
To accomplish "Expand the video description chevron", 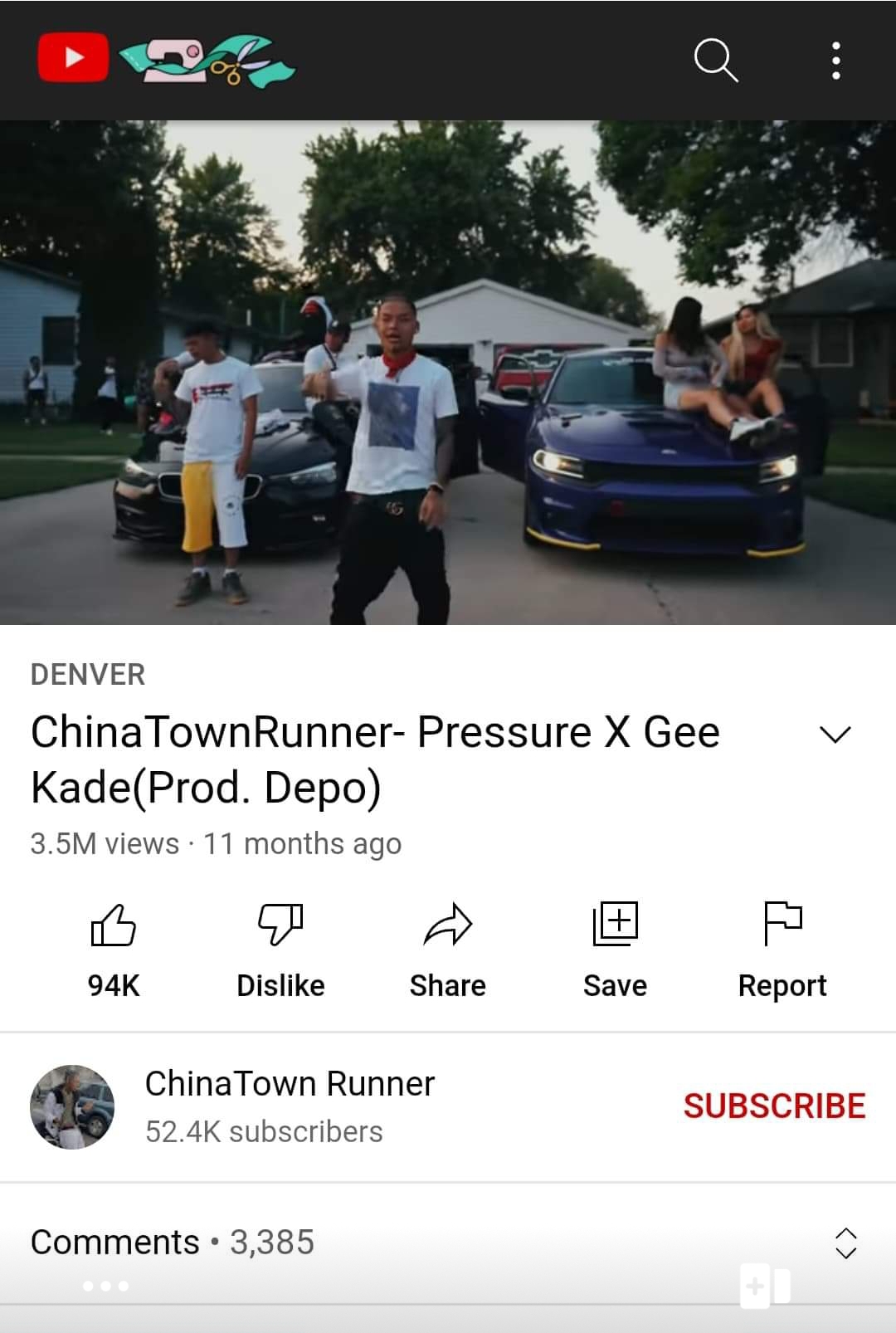I will [x=835, y=735].
